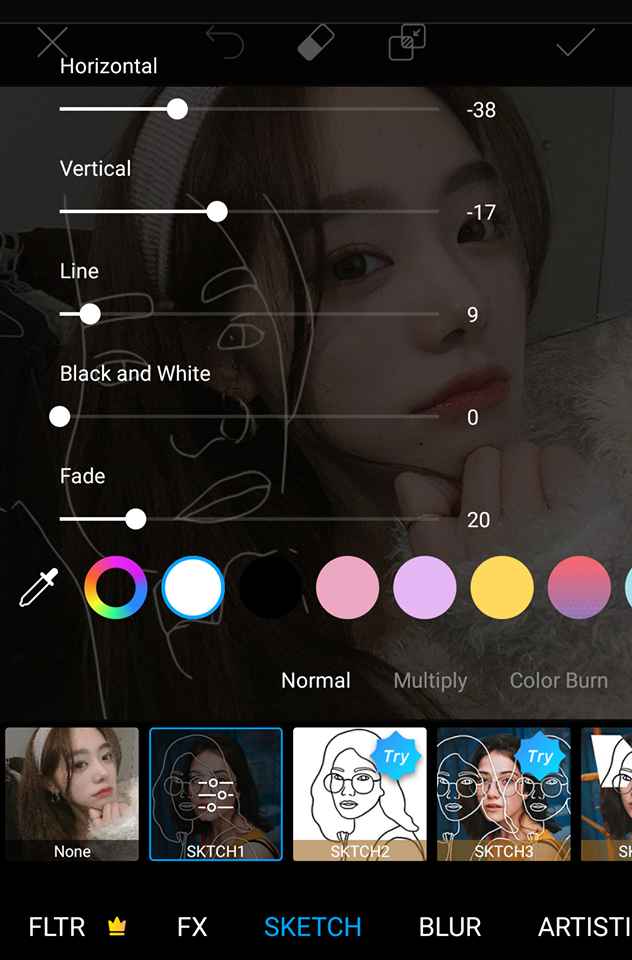
Task: Open the FLTR tab
Action: 57,927
